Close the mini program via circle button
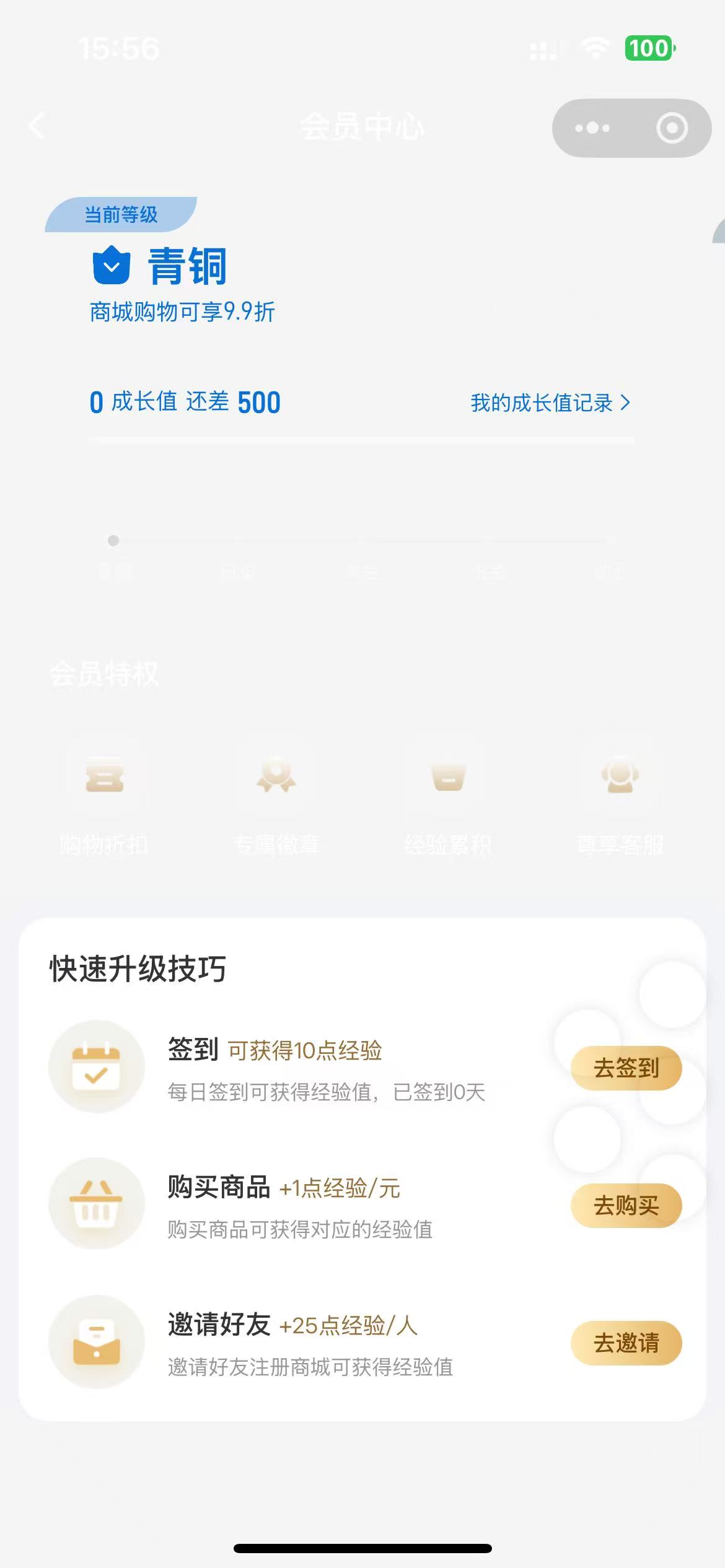The width and height of the screenshot is (725, 1568). (672, 128)
